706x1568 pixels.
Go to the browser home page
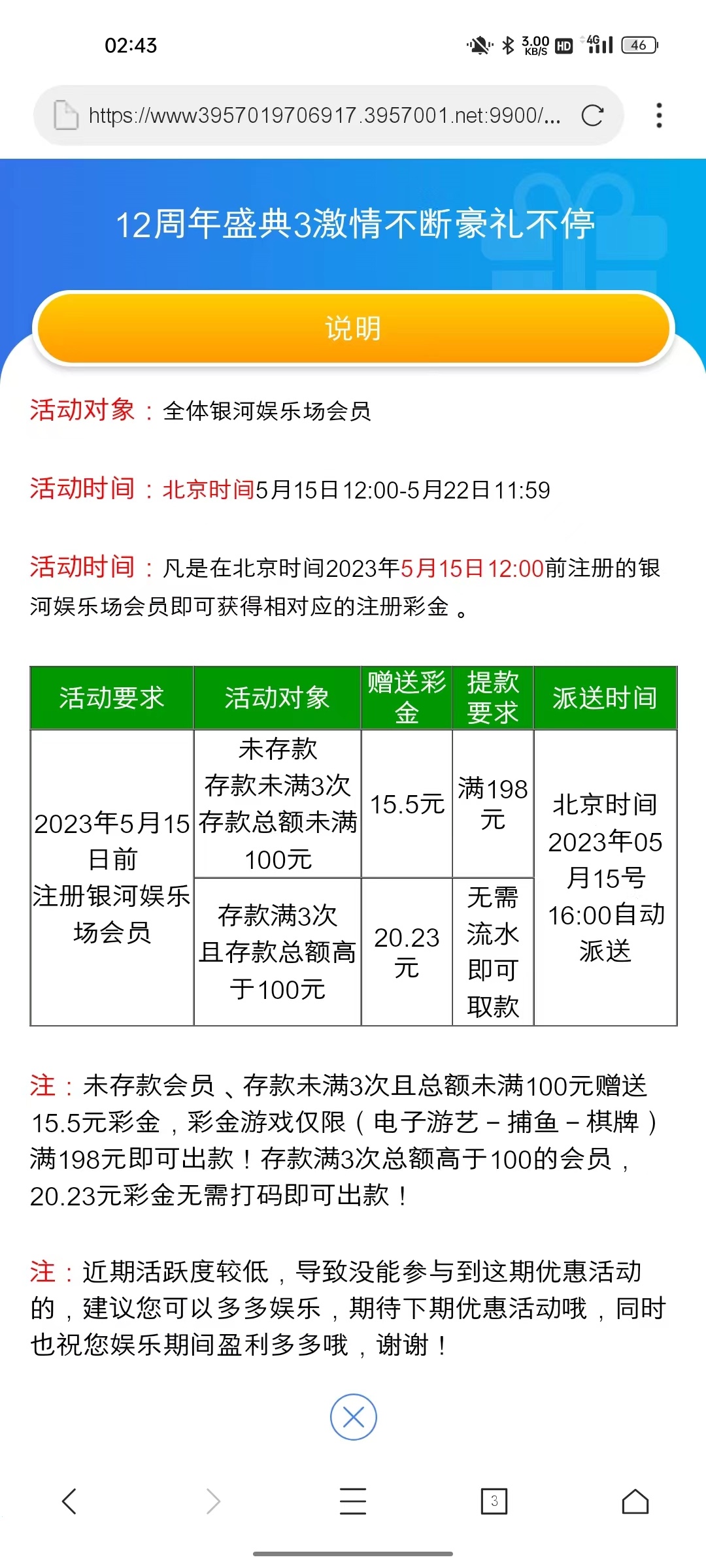(635, 1501)
